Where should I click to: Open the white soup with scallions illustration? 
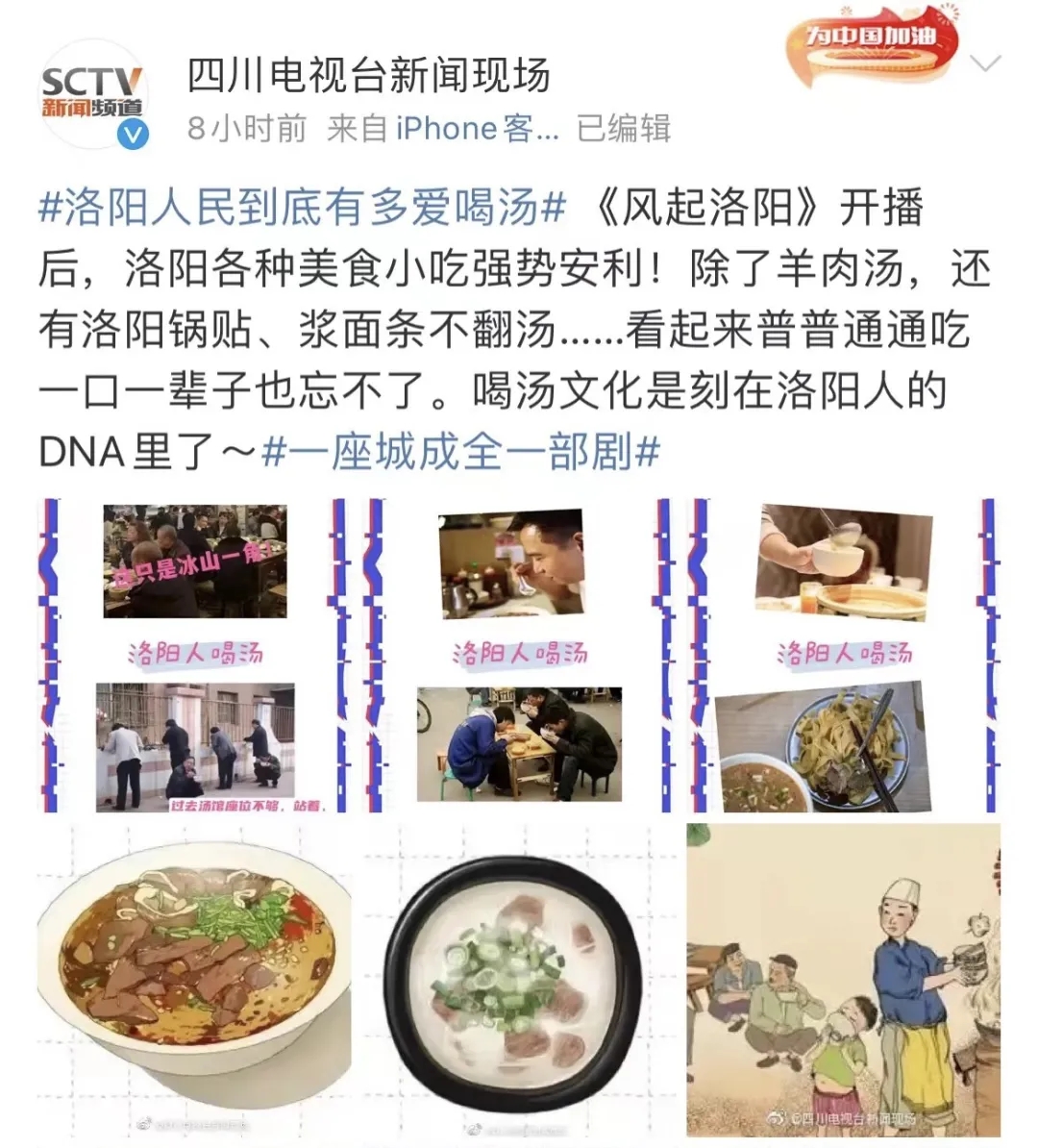pos(519,981)
